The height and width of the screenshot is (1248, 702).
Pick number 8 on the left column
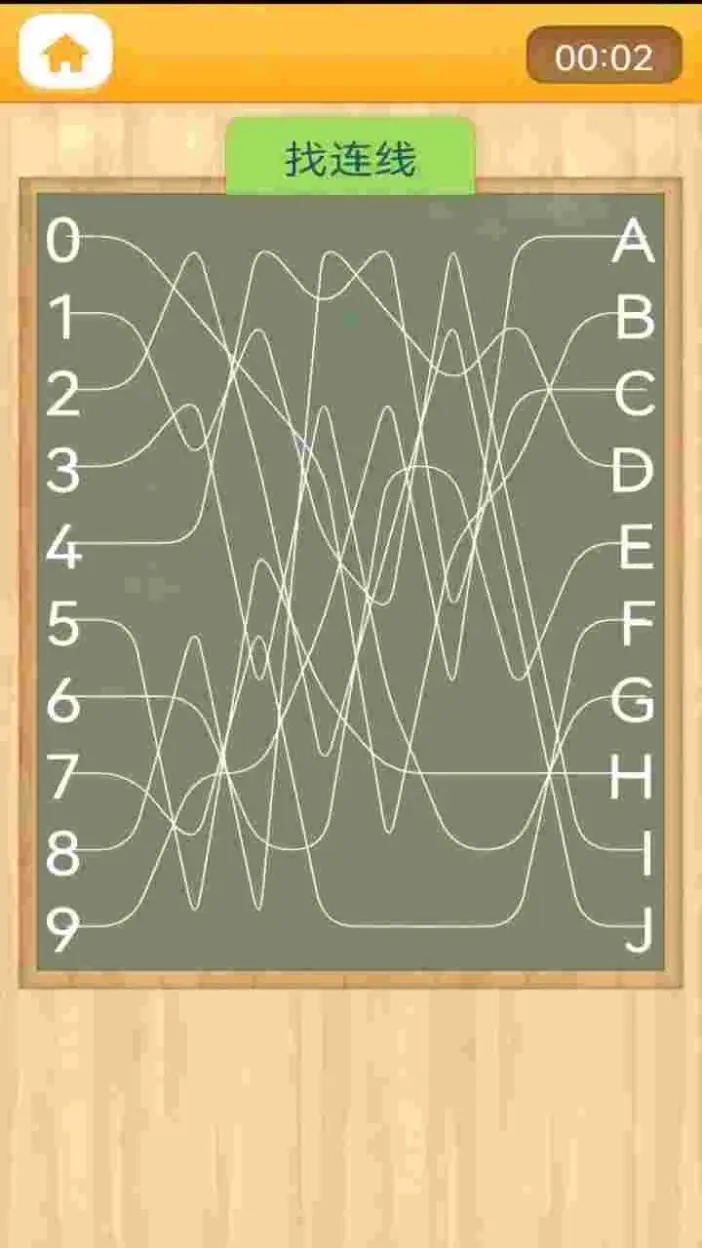click(62, 855)
